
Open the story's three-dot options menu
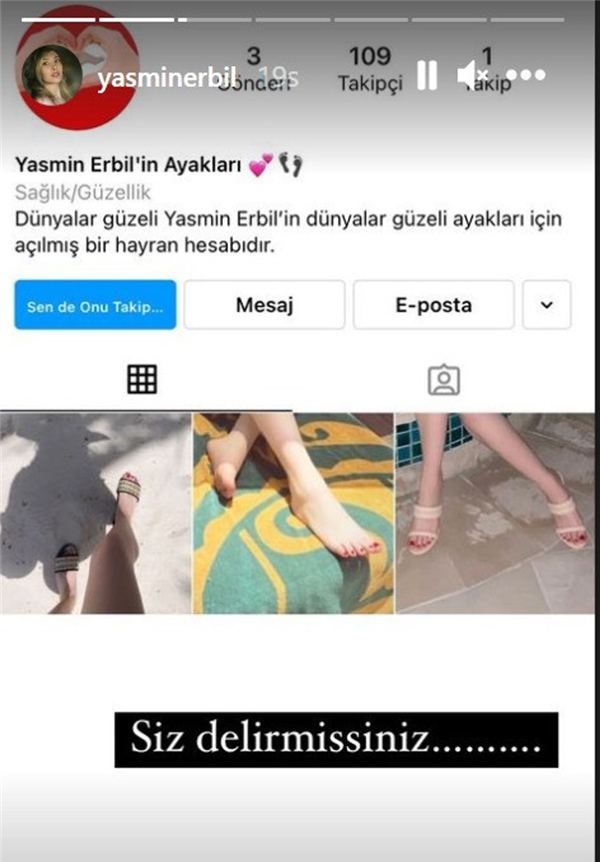pyautogui.click(x=527, y=75)
